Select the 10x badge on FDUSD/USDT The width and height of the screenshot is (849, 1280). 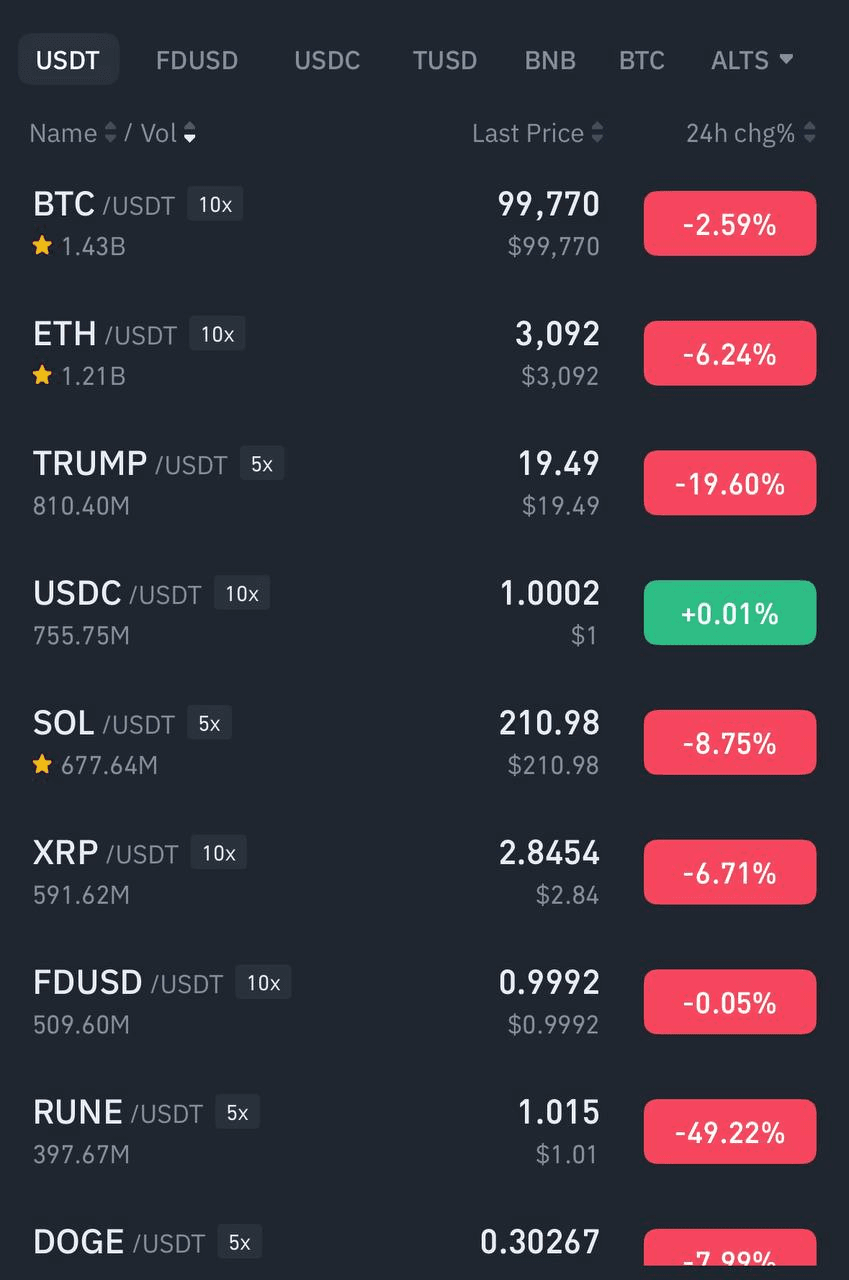tap(263, 982)
